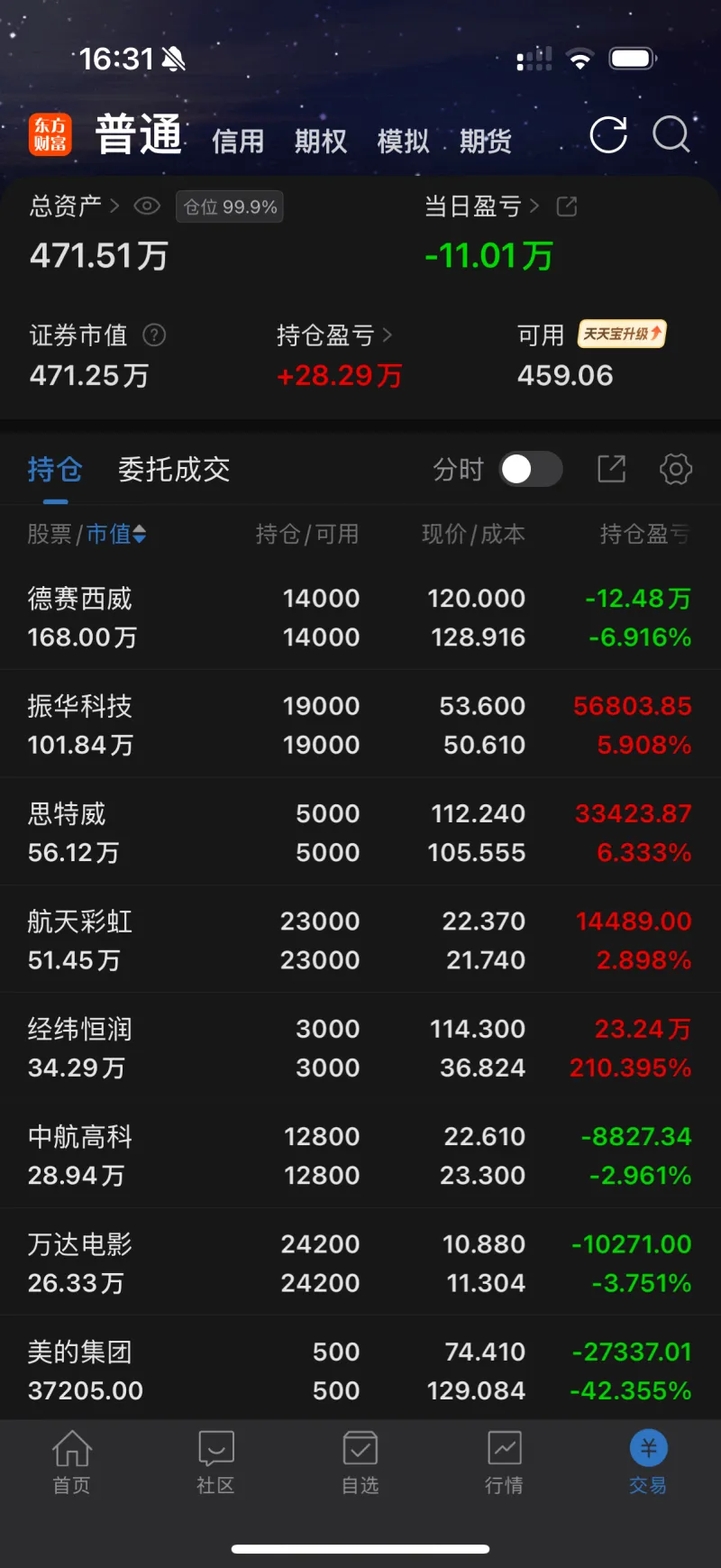Go to the 首页 tab
Image resolution: width=721 pixels, height=1568 pixels.
tap(72, 1463)
